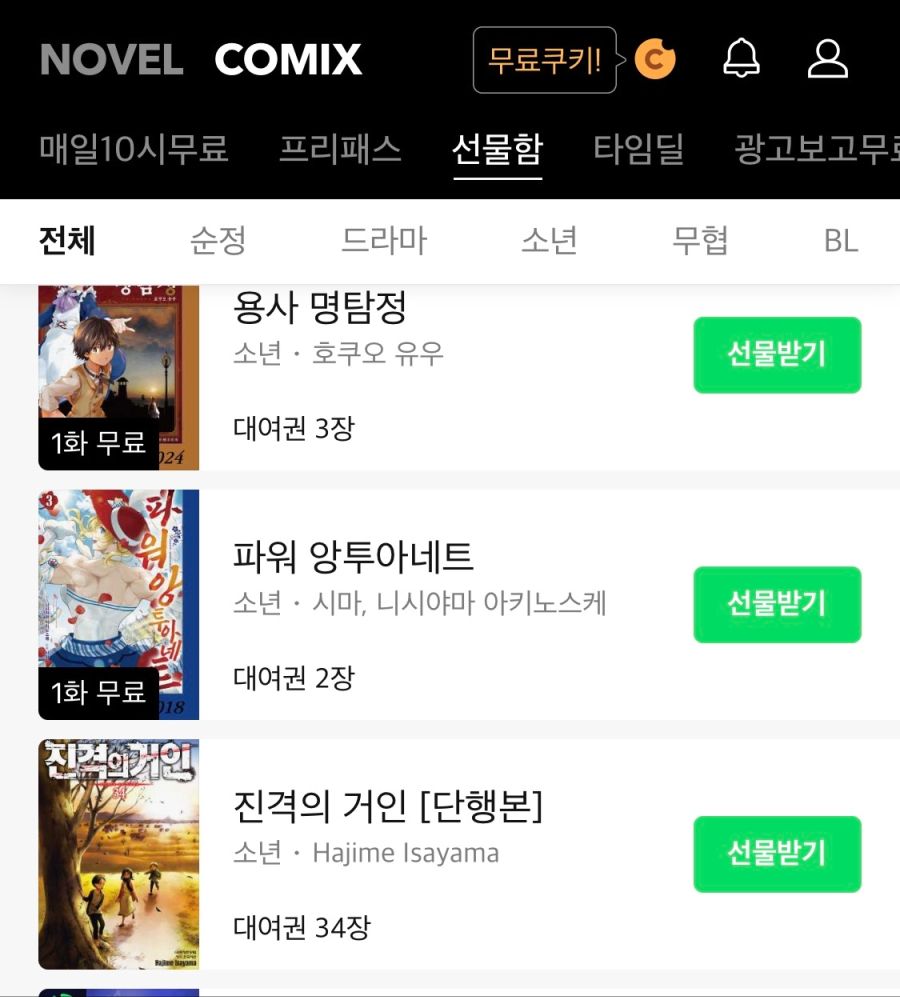Open the profile account icon
The height and width of the screenshot is (997, 900).
click(x=827, y=59)
